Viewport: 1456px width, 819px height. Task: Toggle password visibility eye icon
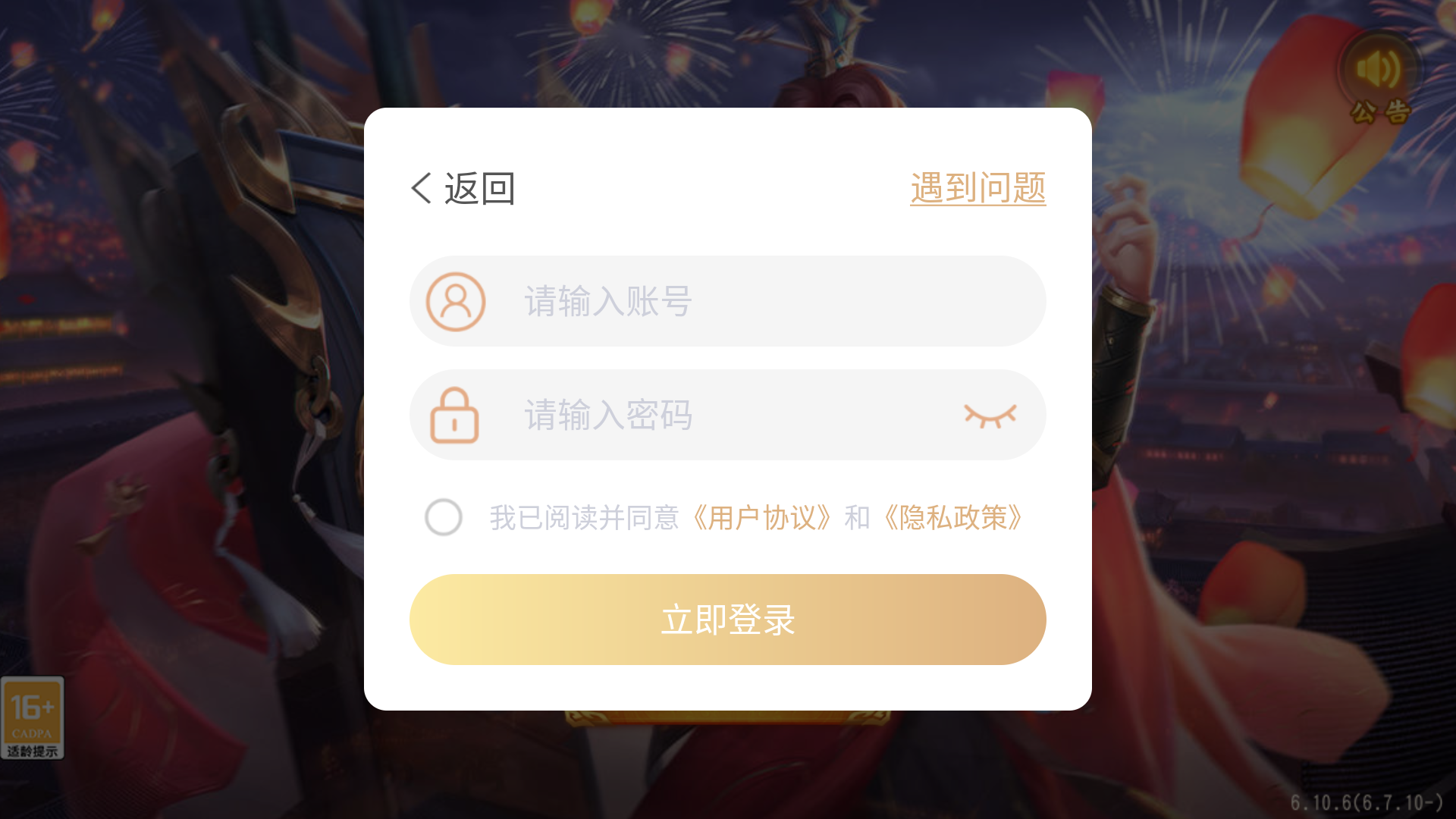coord(990,416)
